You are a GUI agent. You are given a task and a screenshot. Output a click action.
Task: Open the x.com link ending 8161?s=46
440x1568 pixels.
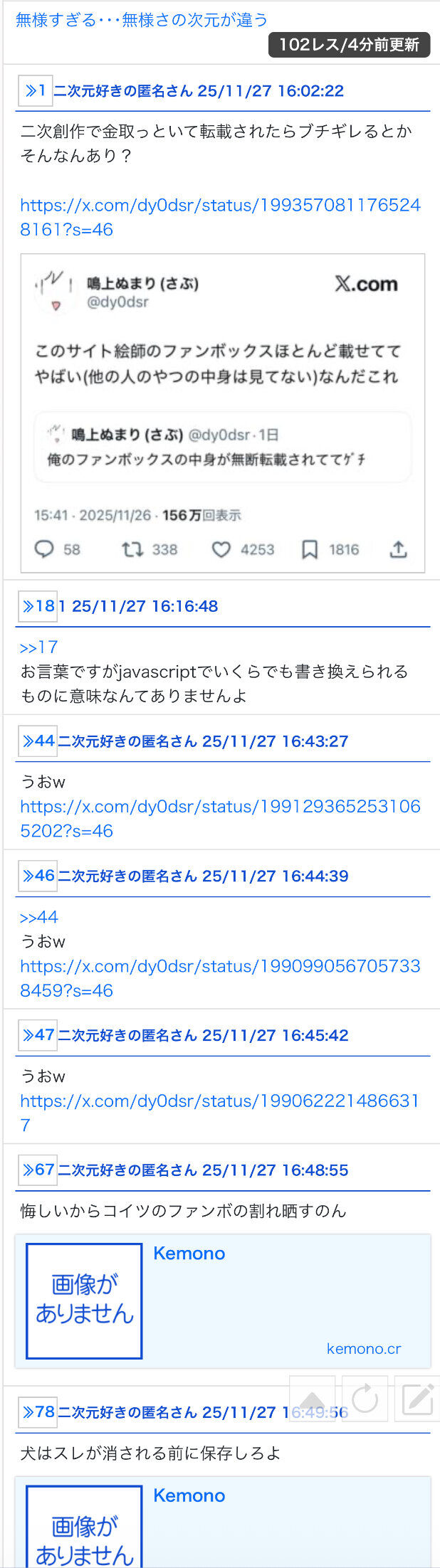click(x=219, y=217)
